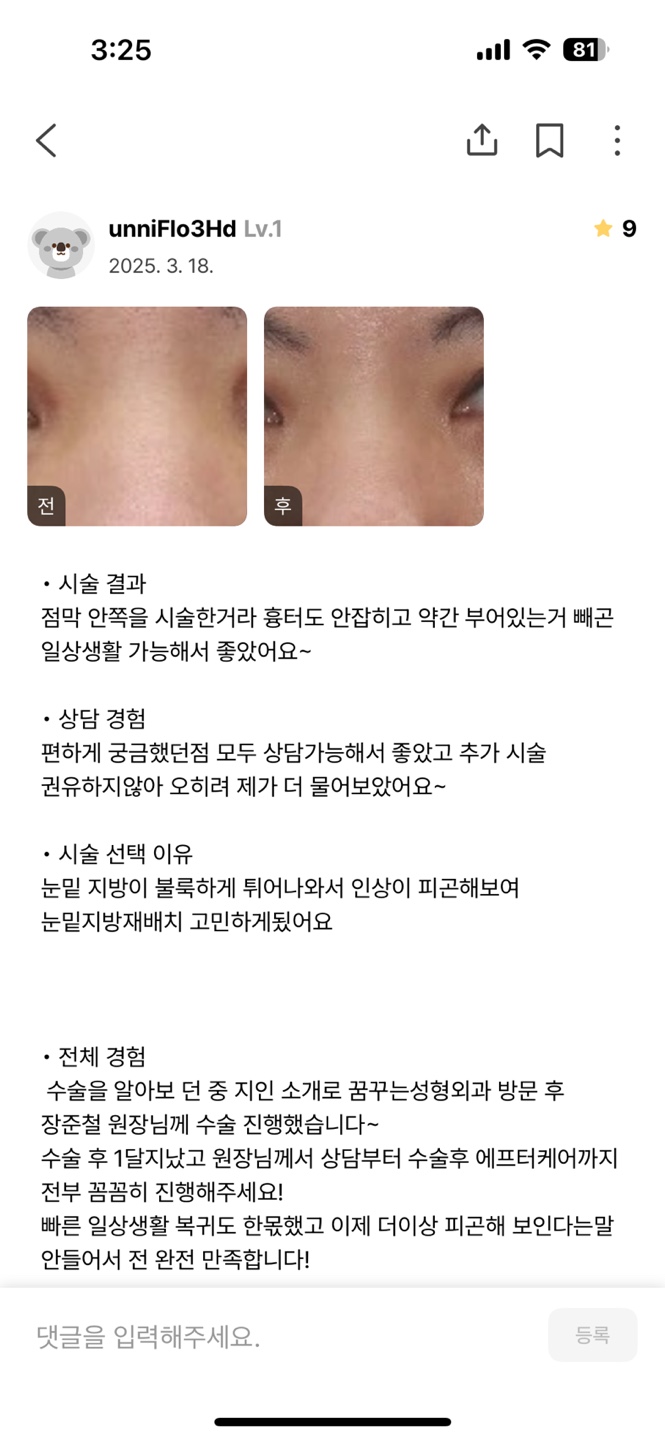Open unniFlo3Hd's profile avatar

[61, 245]
